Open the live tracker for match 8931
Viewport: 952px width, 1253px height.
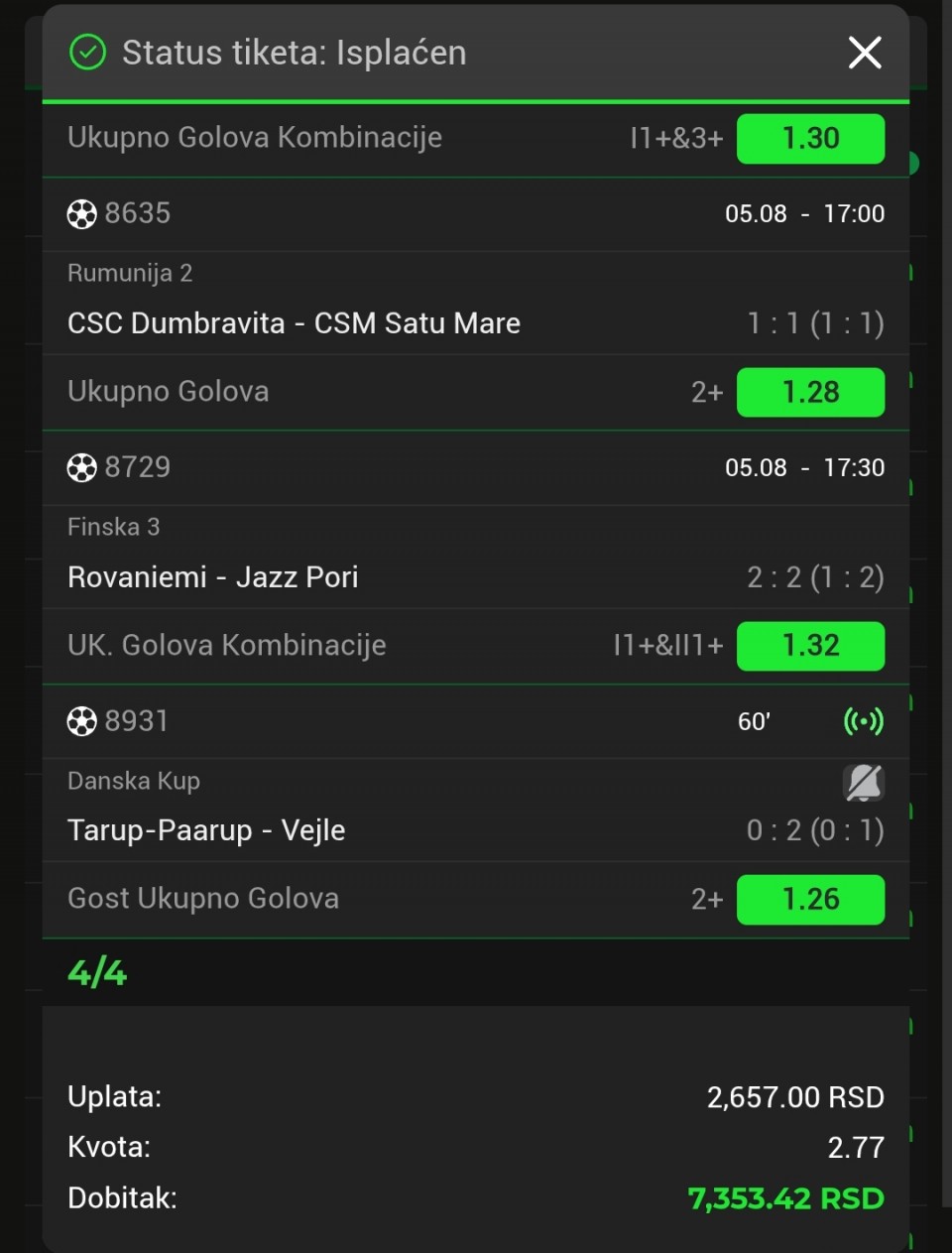tap(864, 721)
